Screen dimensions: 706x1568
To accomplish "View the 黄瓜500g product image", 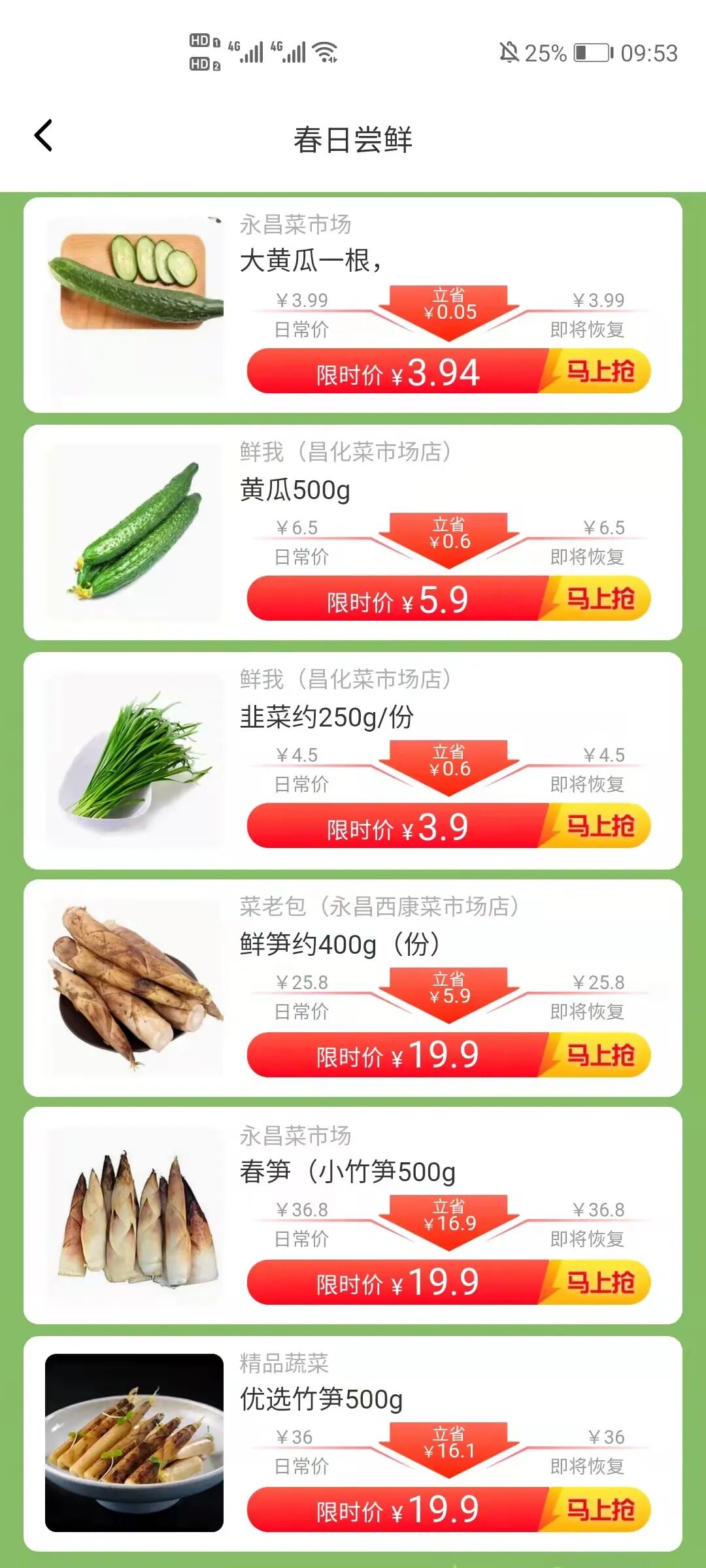I will point(135,532).
